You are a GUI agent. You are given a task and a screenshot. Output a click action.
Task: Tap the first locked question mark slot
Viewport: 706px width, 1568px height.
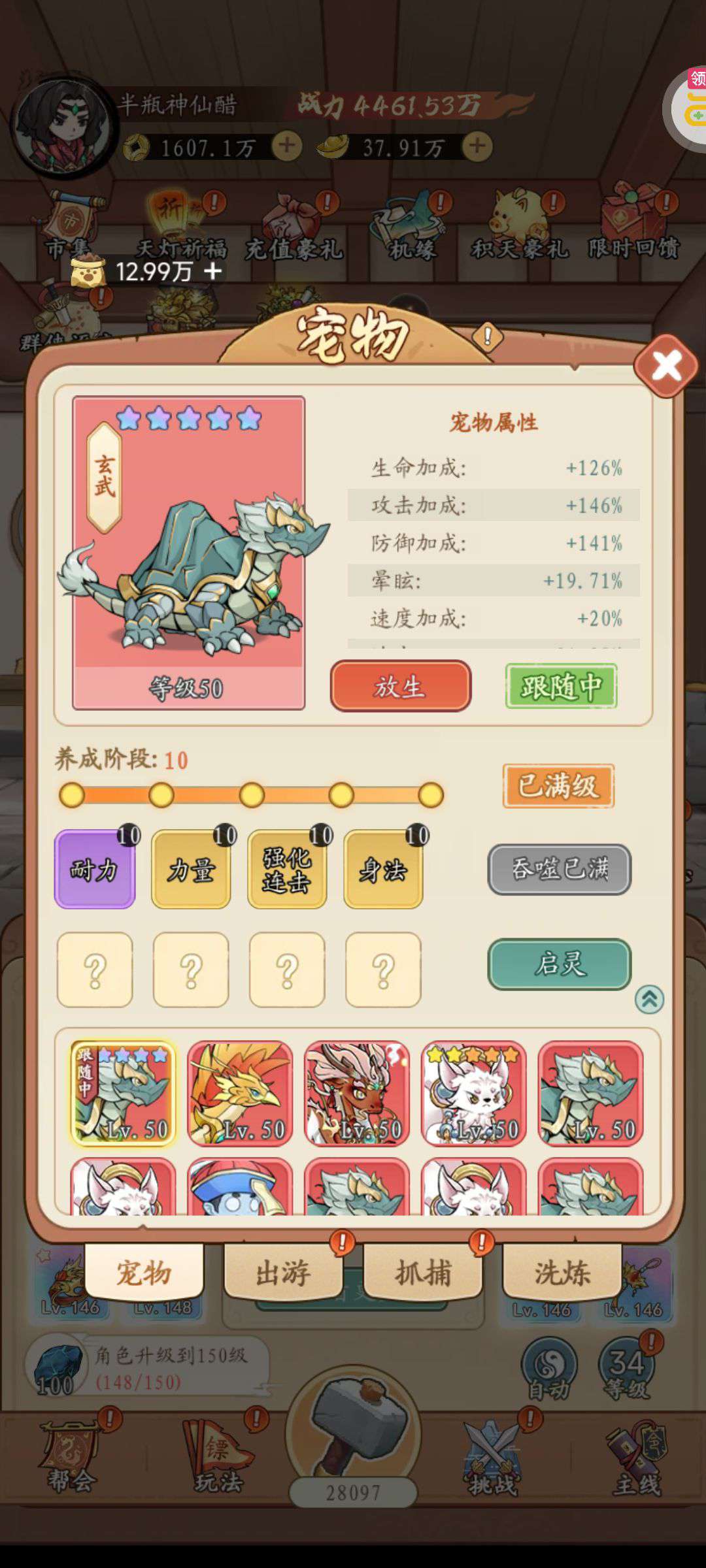95,970
